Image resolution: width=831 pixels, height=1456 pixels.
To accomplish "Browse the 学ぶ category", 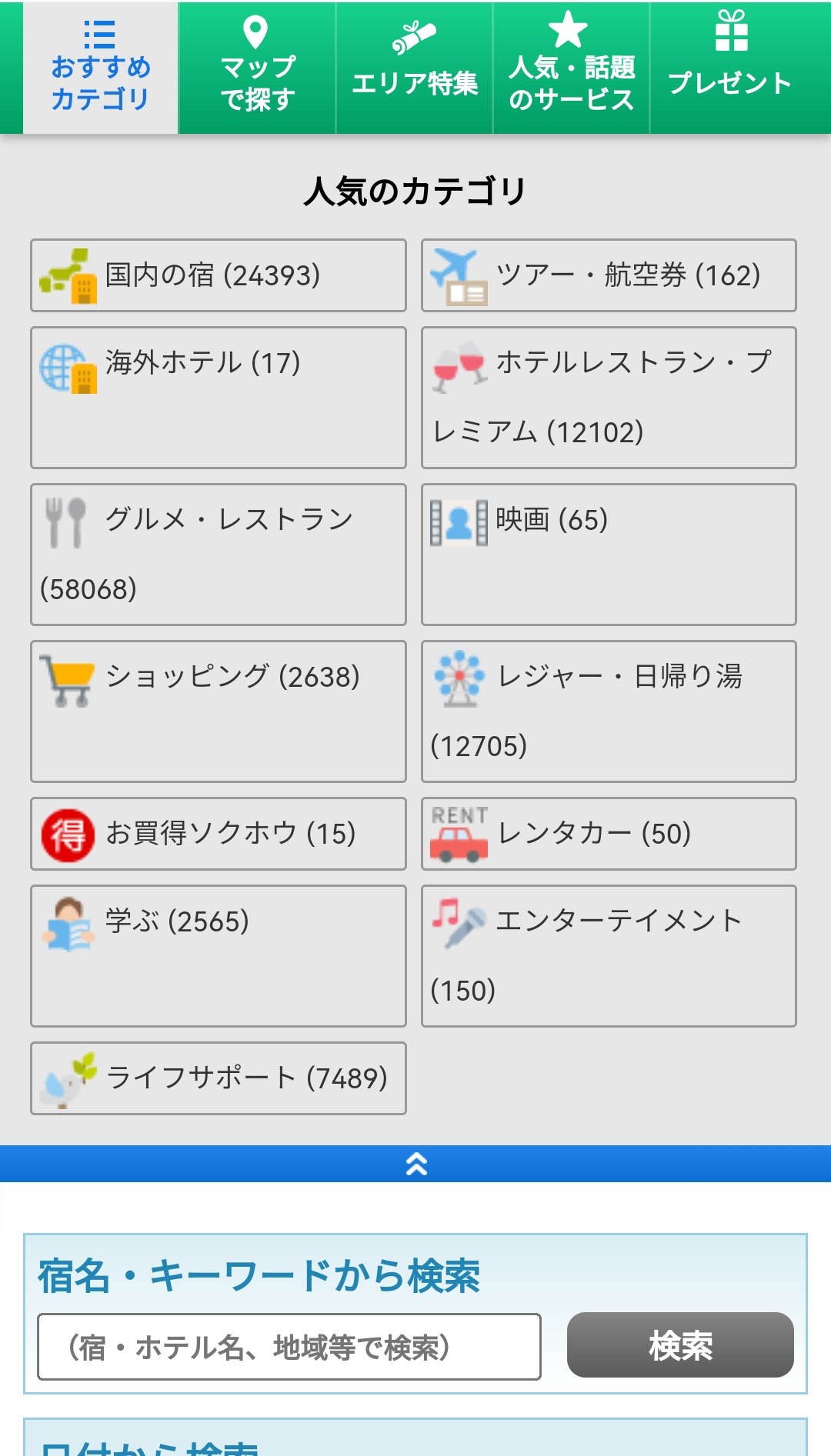I will [219, 955].
